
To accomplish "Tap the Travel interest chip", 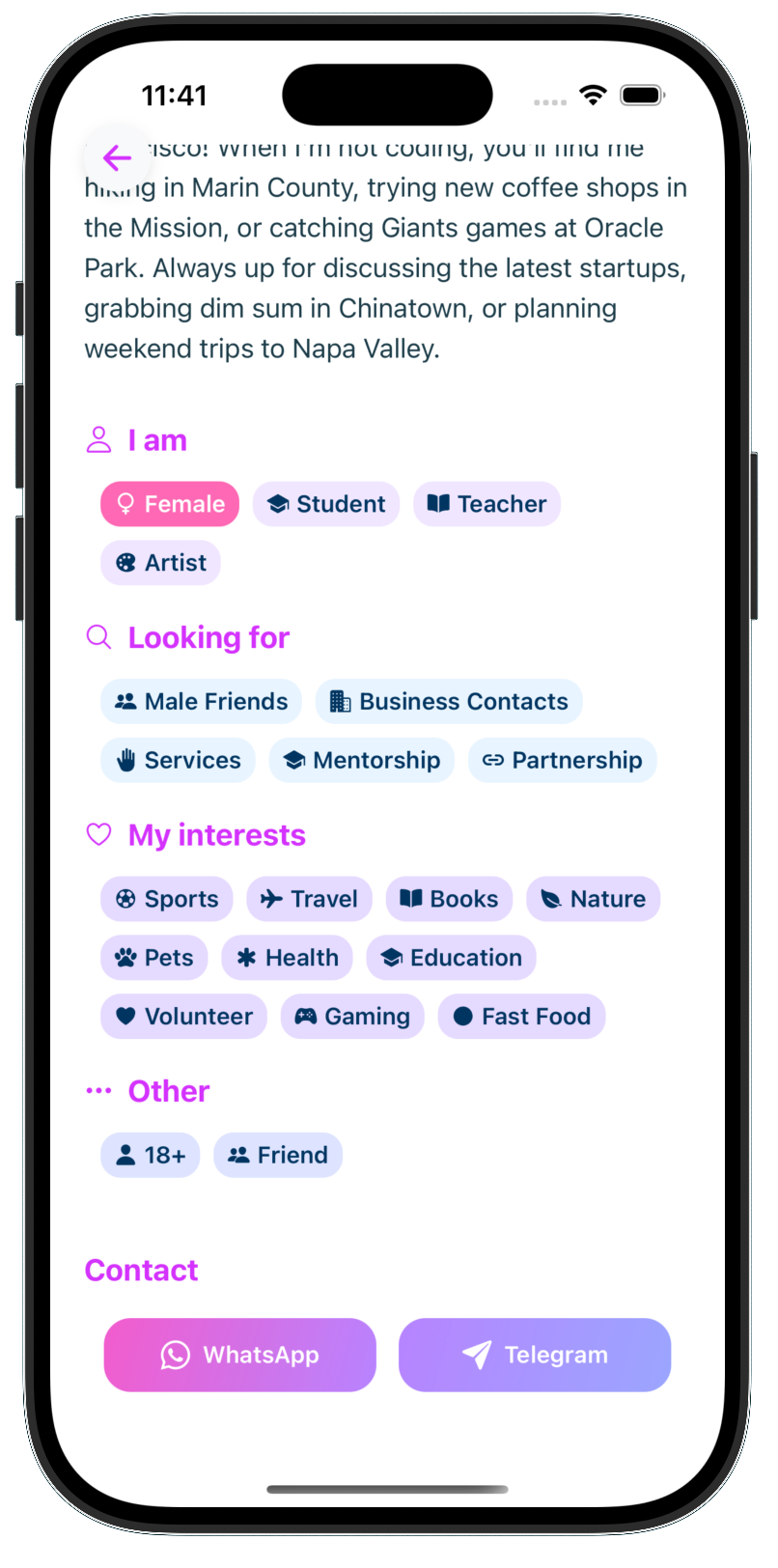I will click(x=309, y=900).
